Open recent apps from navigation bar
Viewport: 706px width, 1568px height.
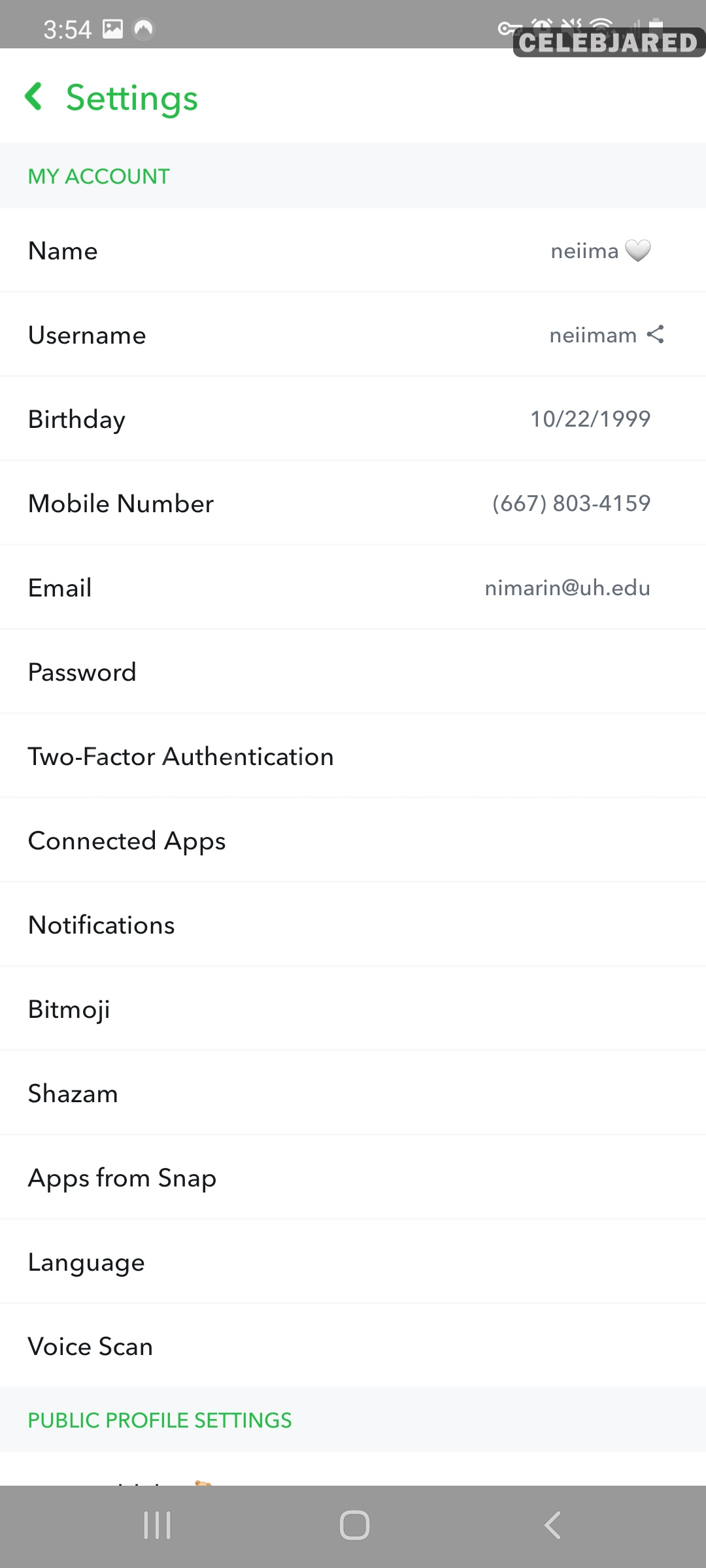coord(157,1525)
